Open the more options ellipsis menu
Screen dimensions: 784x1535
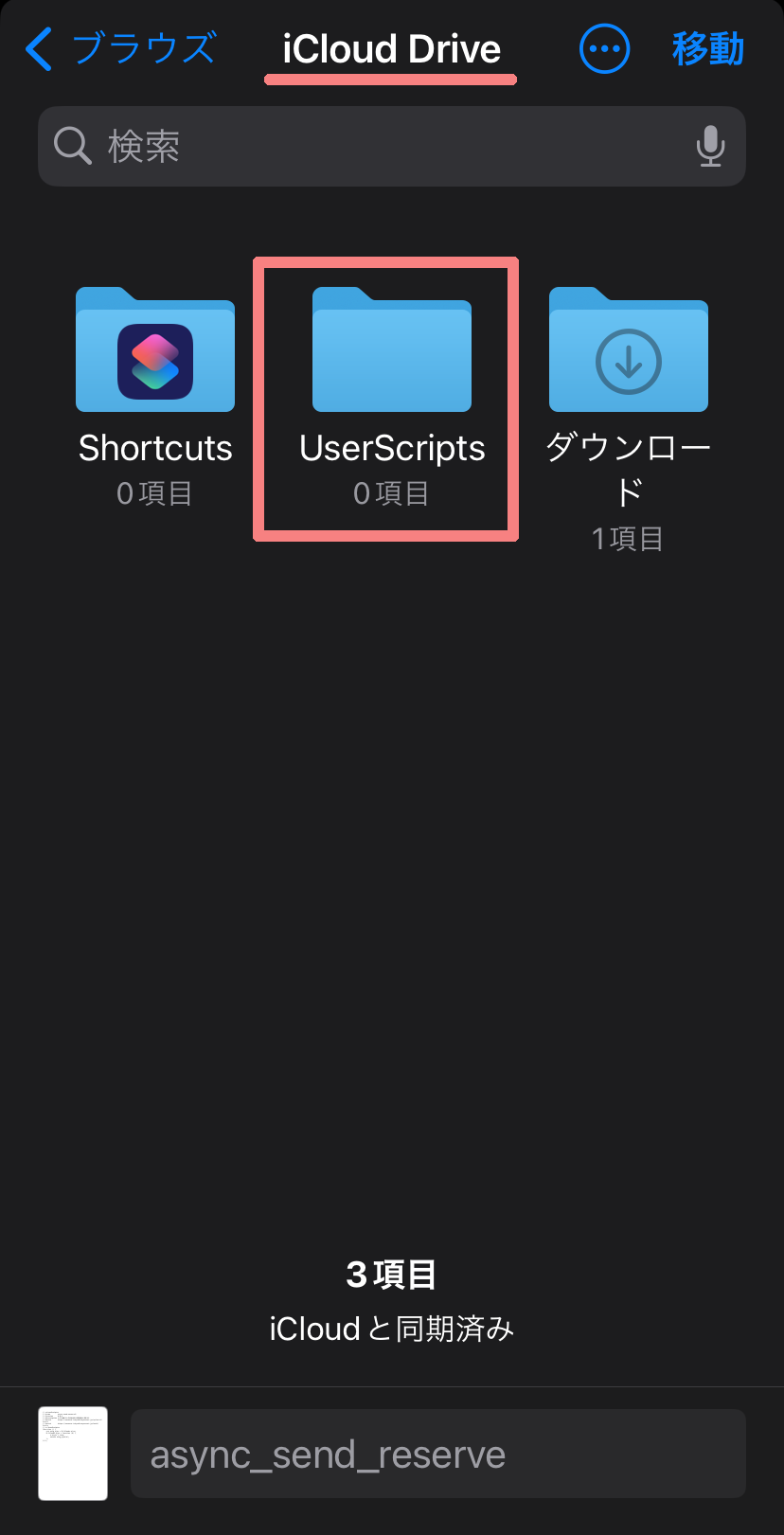coord(604,49)
